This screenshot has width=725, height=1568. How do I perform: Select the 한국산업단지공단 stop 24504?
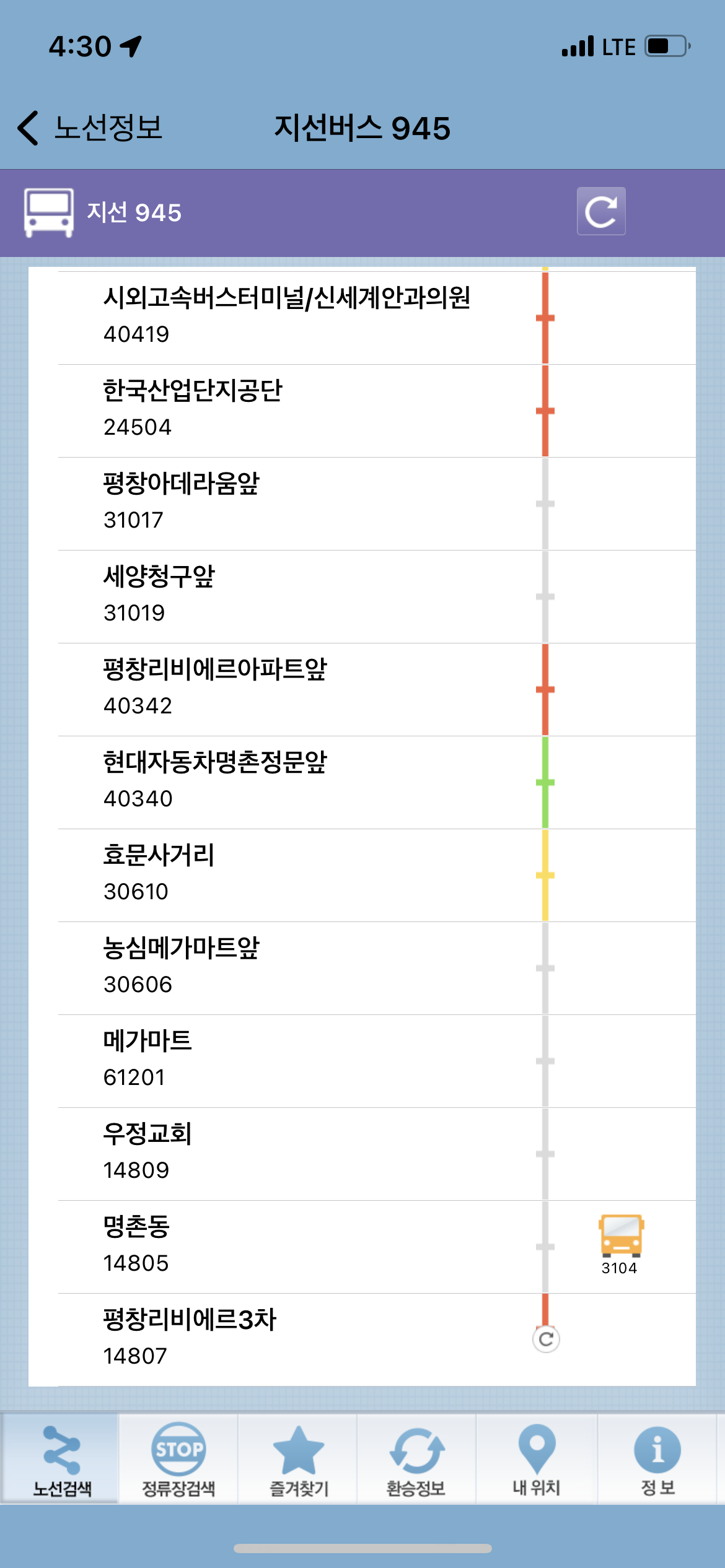[362, 411]
